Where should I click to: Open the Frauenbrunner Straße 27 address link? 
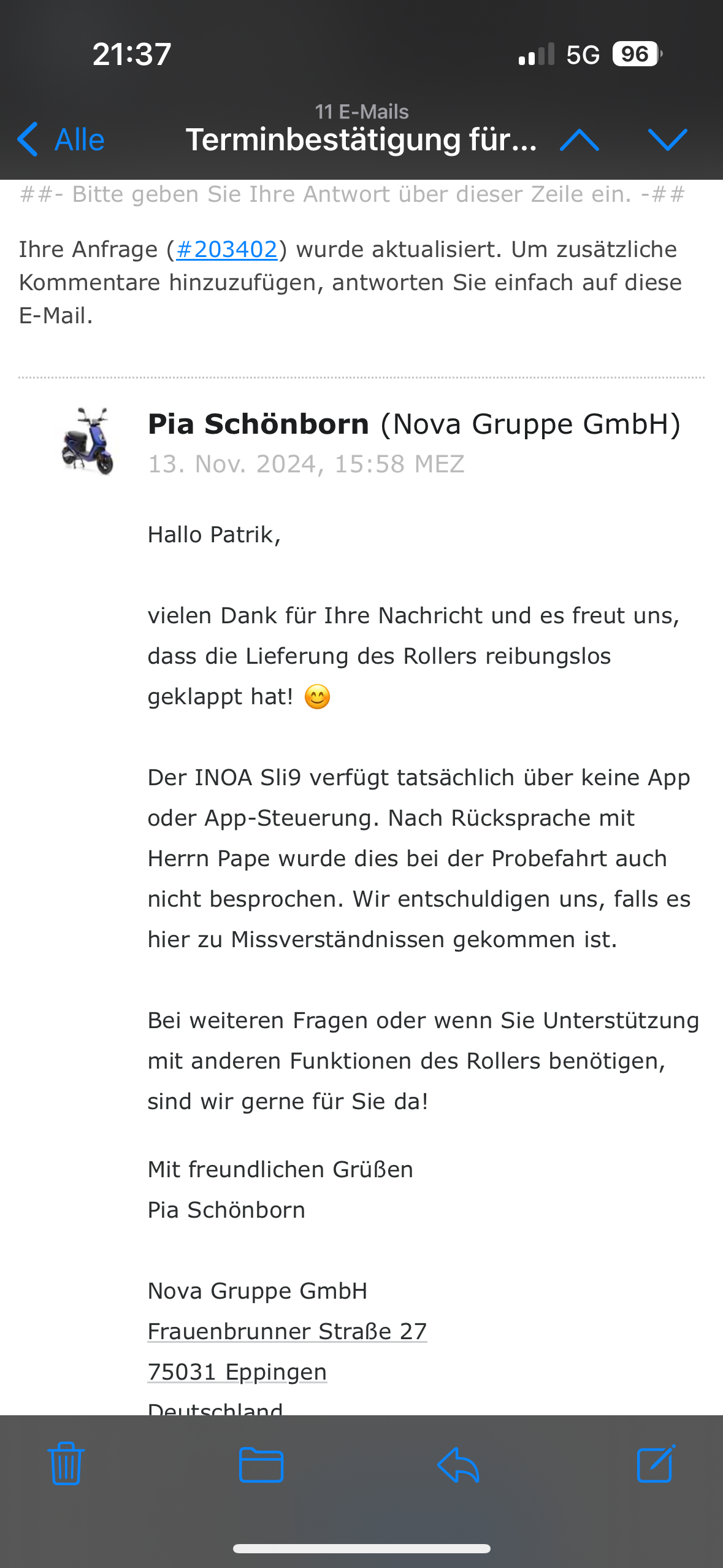tap(287, 1331)
